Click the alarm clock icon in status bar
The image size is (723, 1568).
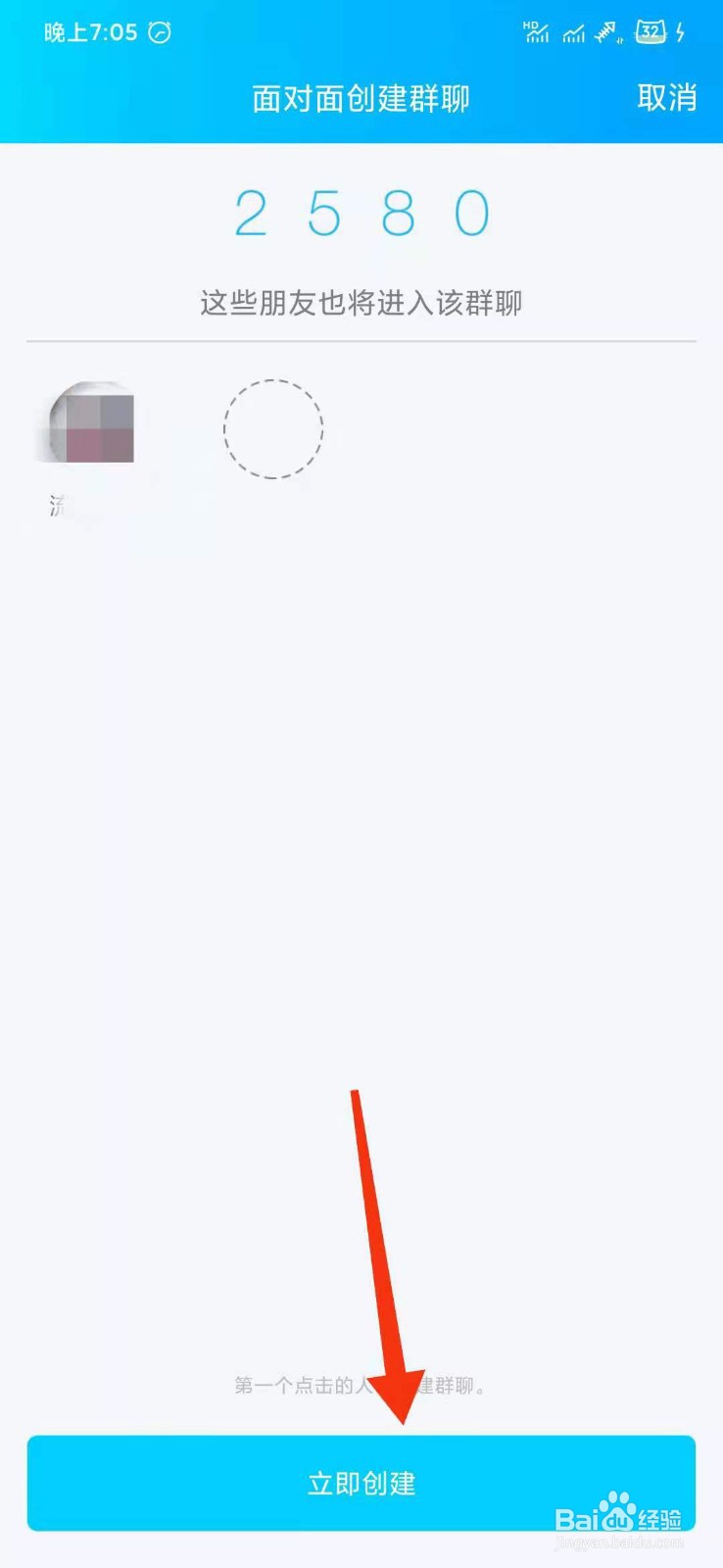[160, 31]
